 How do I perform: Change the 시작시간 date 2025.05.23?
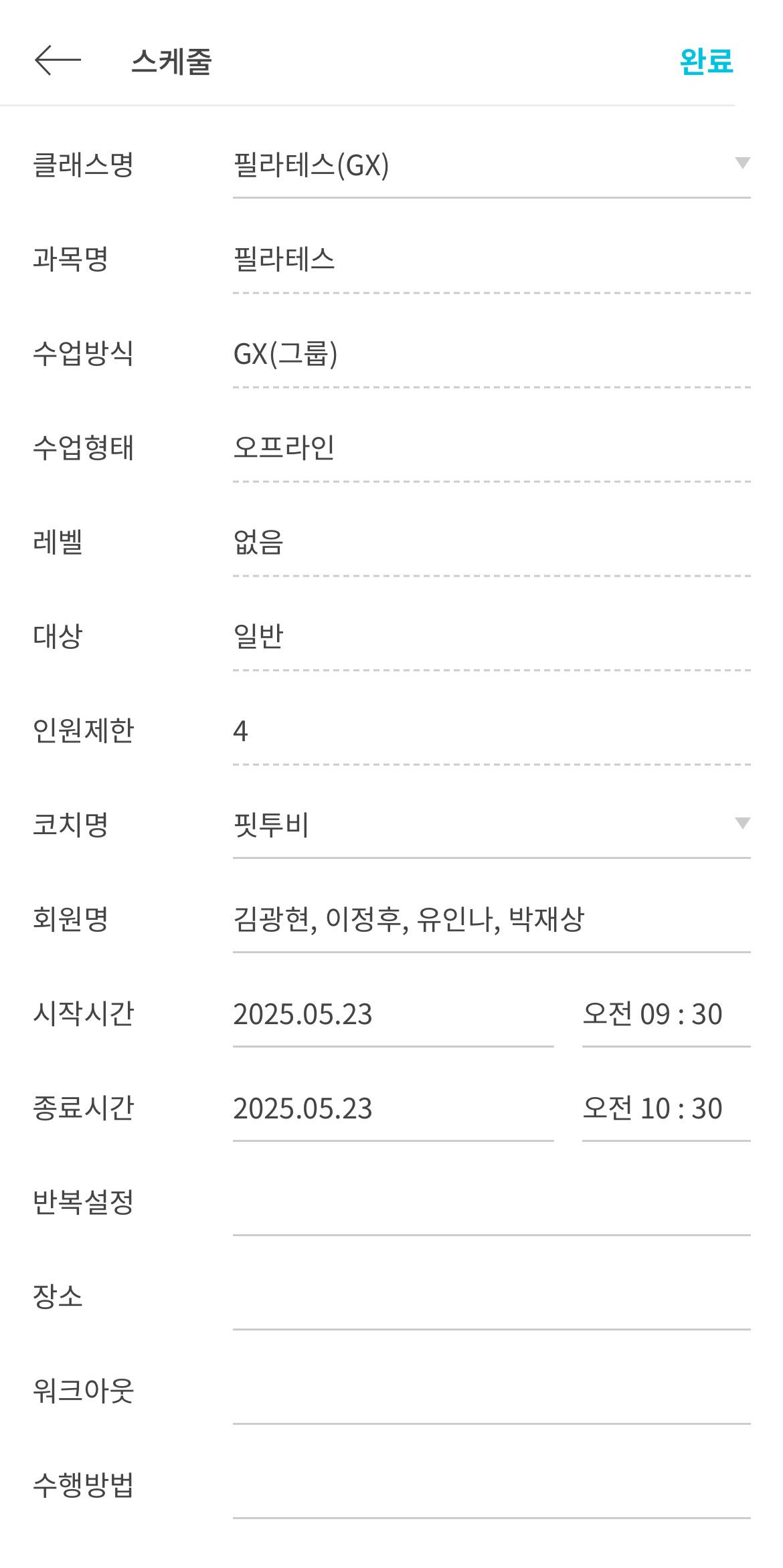[393, 1014]
